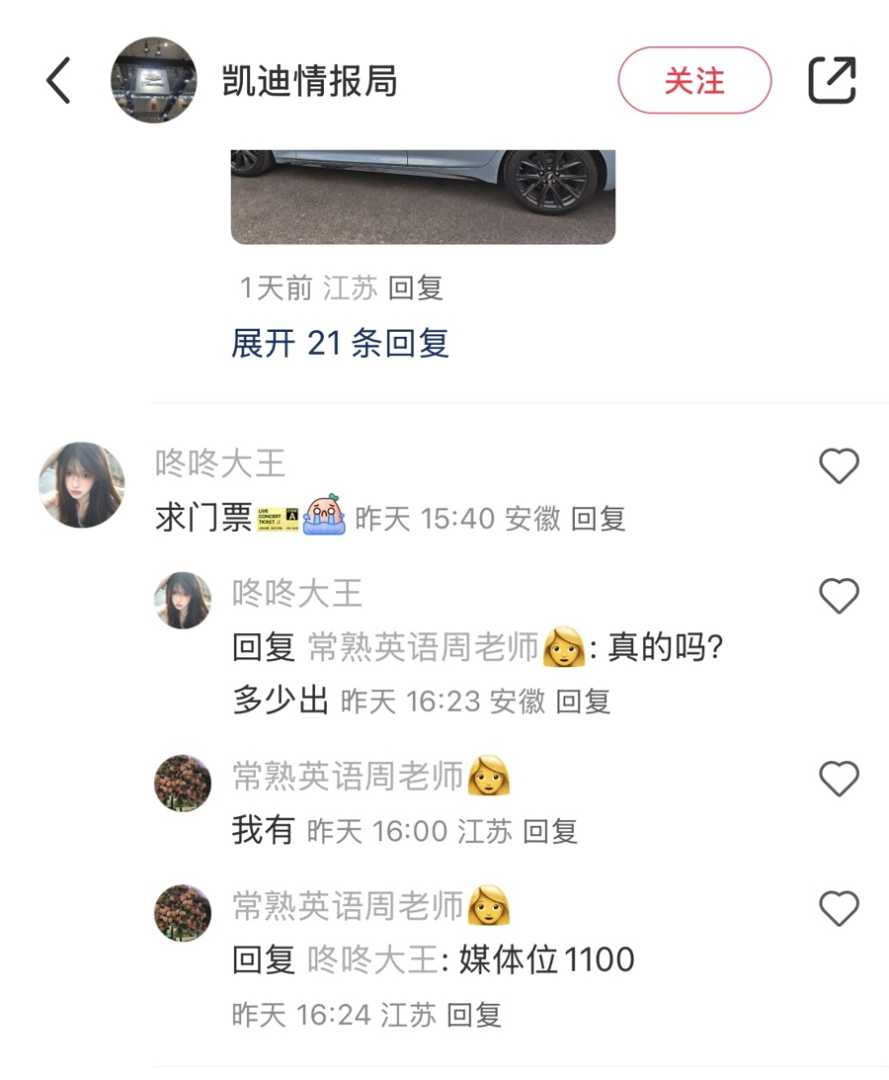
Task: Like 常熟英语周老师's reply 我有
Action: tap(838, 778)
